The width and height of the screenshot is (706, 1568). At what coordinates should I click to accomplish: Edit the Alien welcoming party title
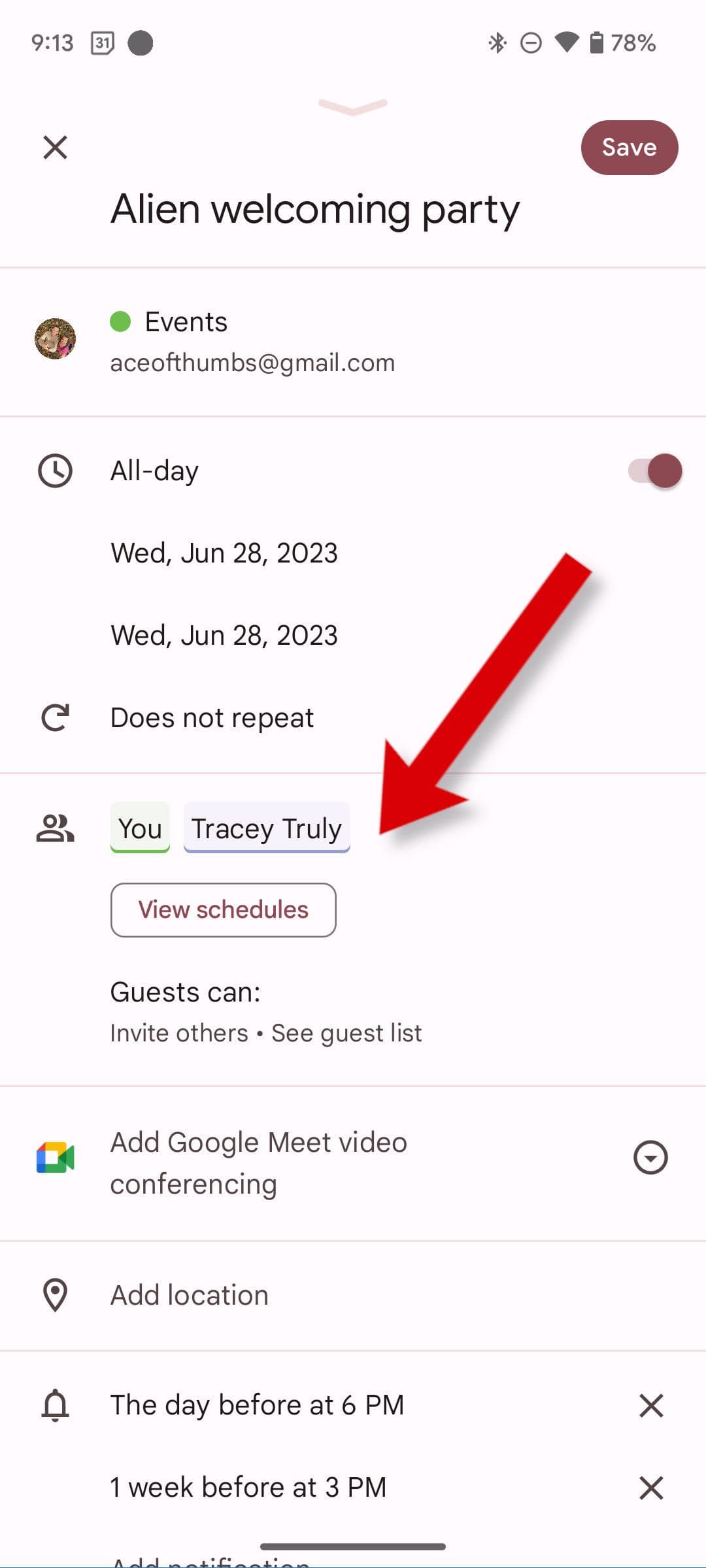tap(315, 210)
